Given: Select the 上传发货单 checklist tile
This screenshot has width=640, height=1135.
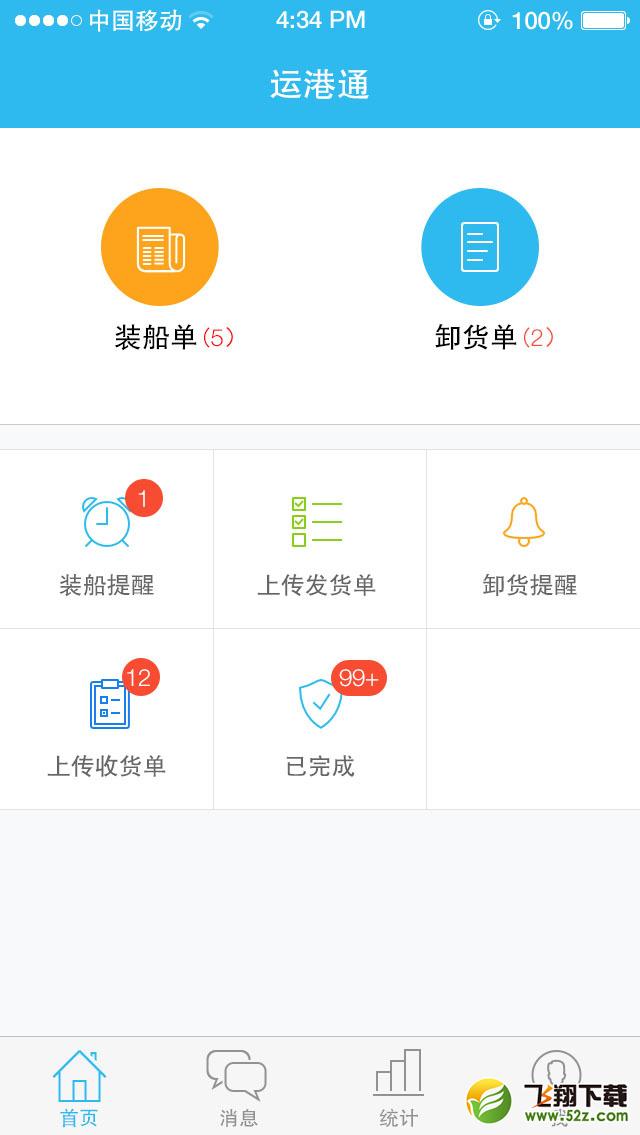Looking at the screenshot, I should click(320, 539).
